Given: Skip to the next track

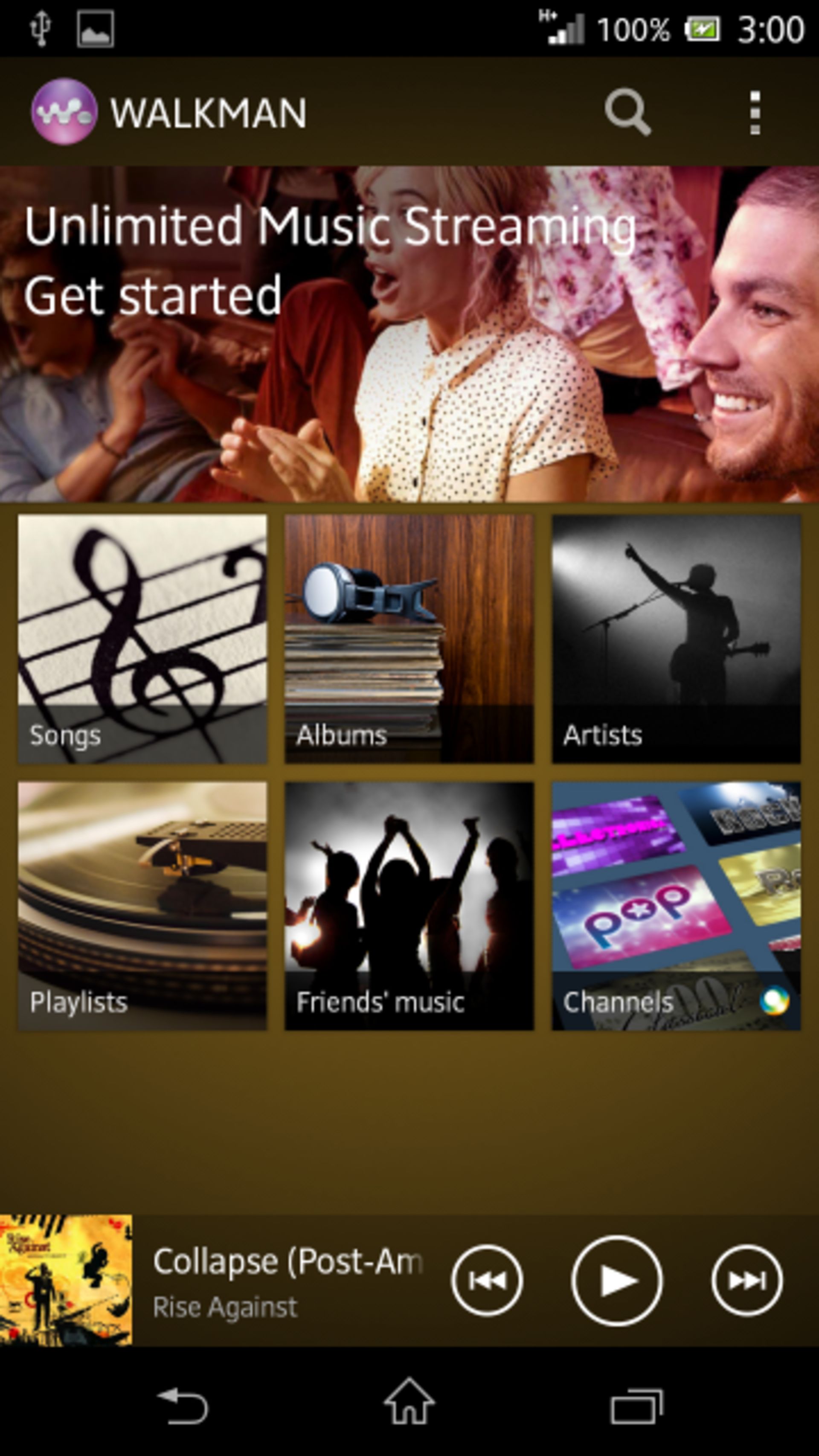Looking at the screenshot, I should 746,1280.
